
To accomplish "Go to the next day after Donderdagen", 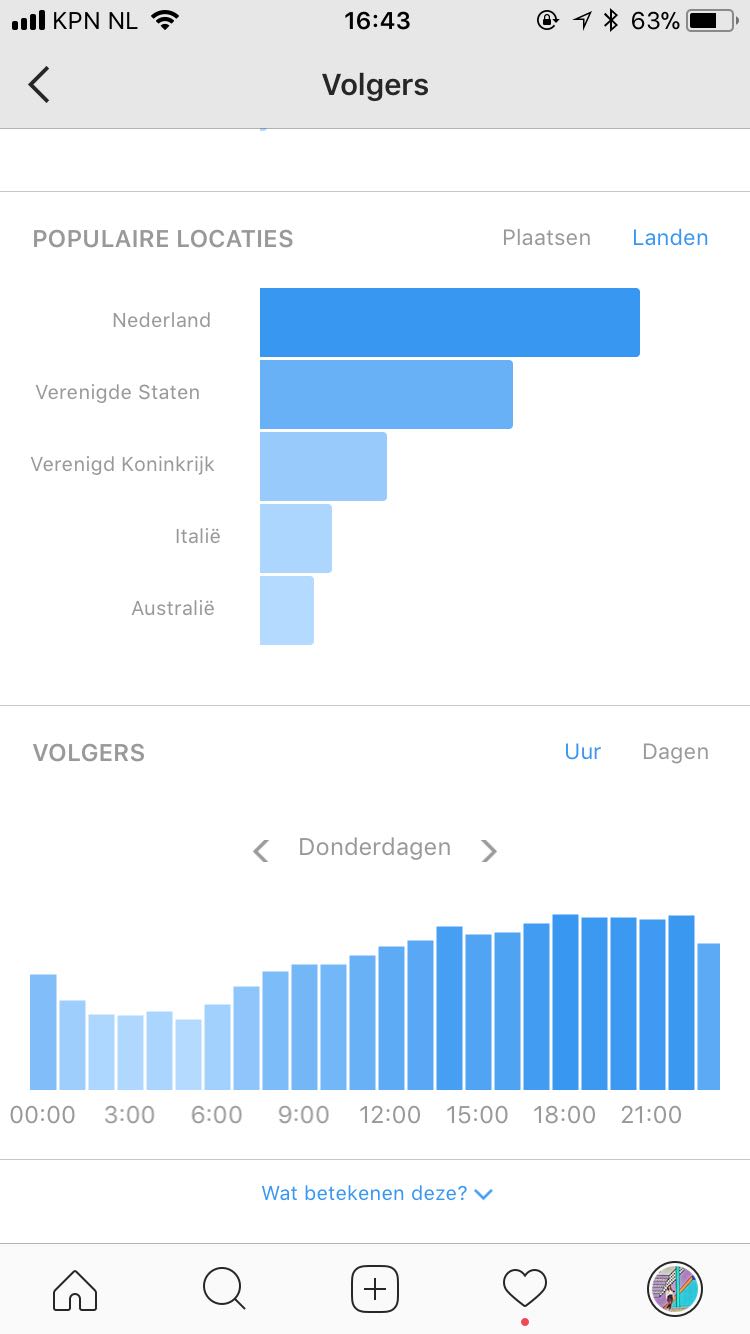I will [489, 851].
